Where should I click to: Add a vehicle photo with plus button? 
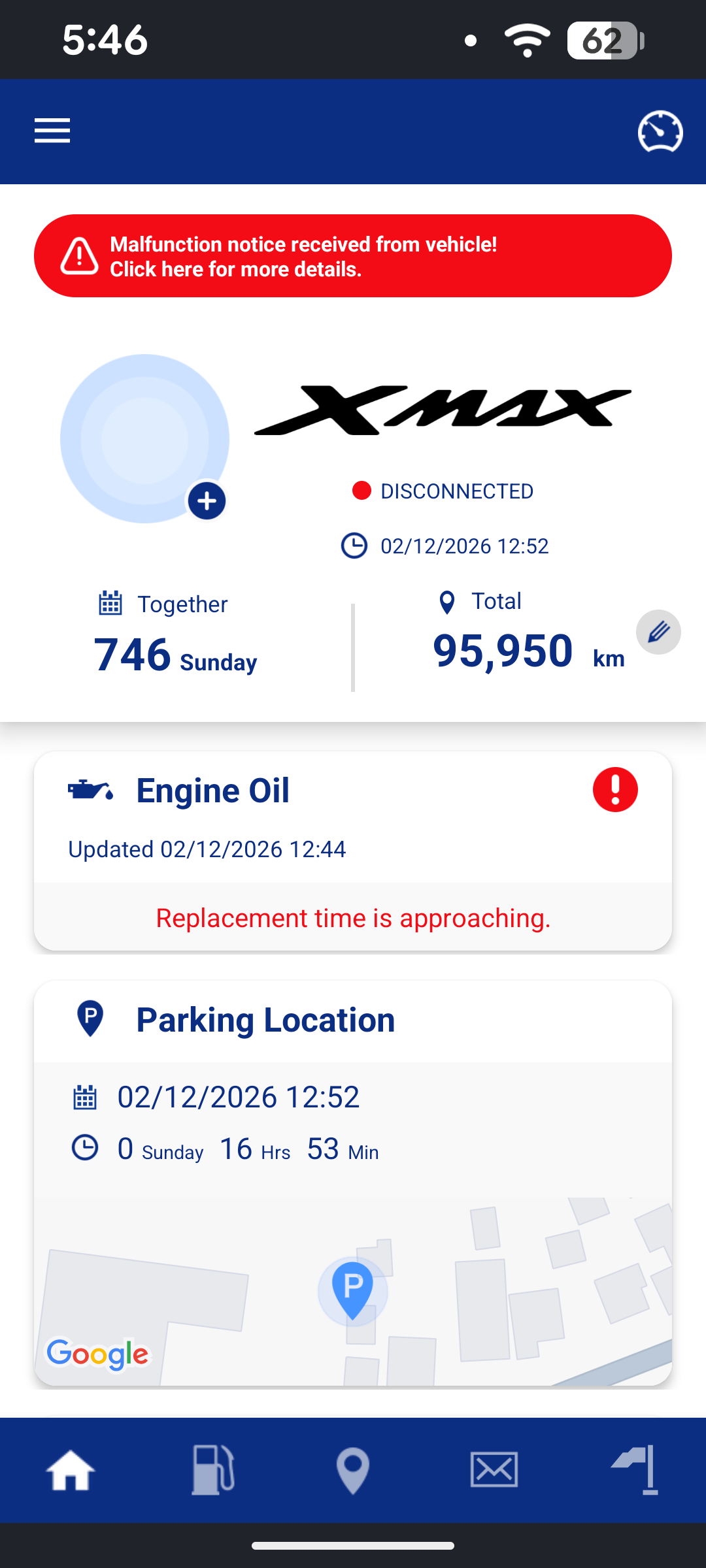click(x=207, y=501)
